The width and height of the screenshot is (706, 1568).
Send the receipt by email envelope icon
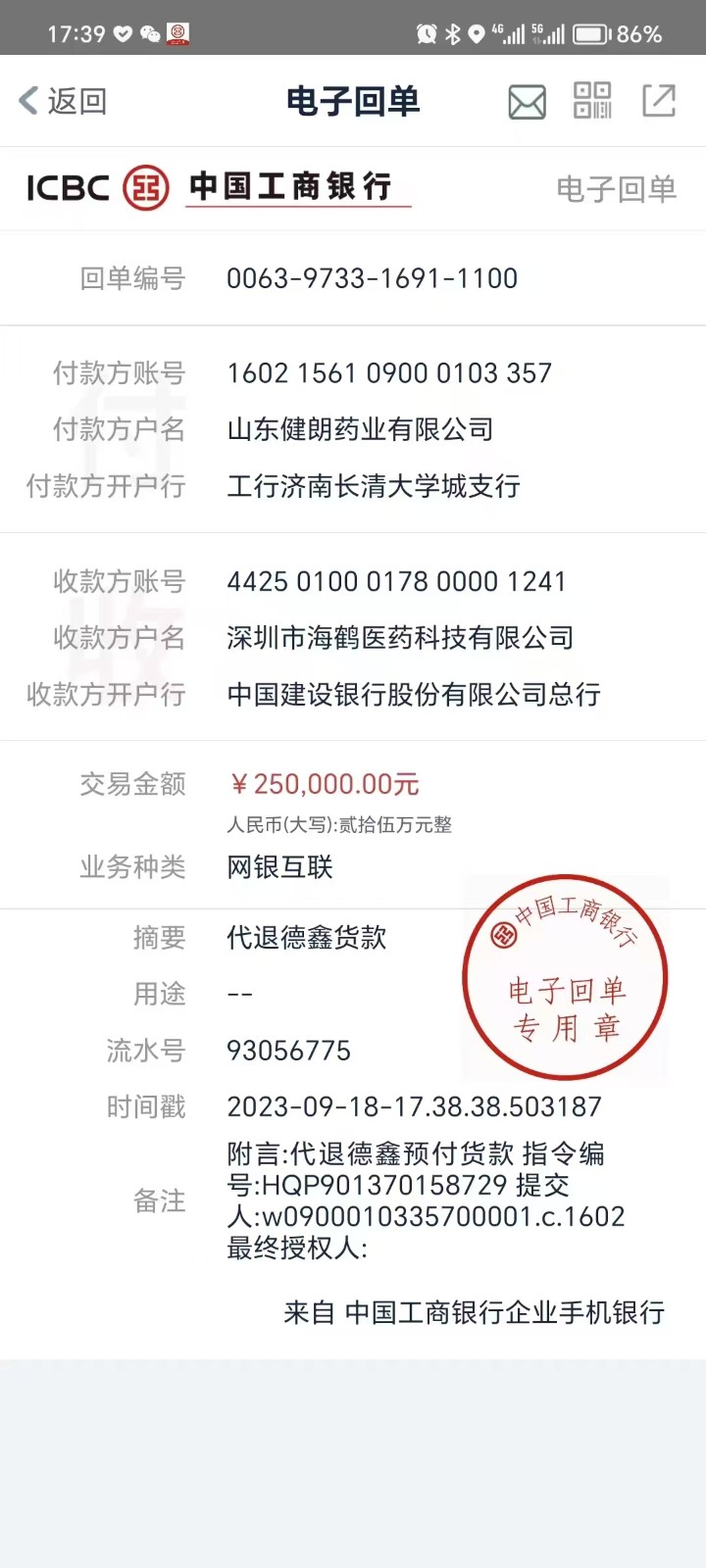tap(527, 101)
